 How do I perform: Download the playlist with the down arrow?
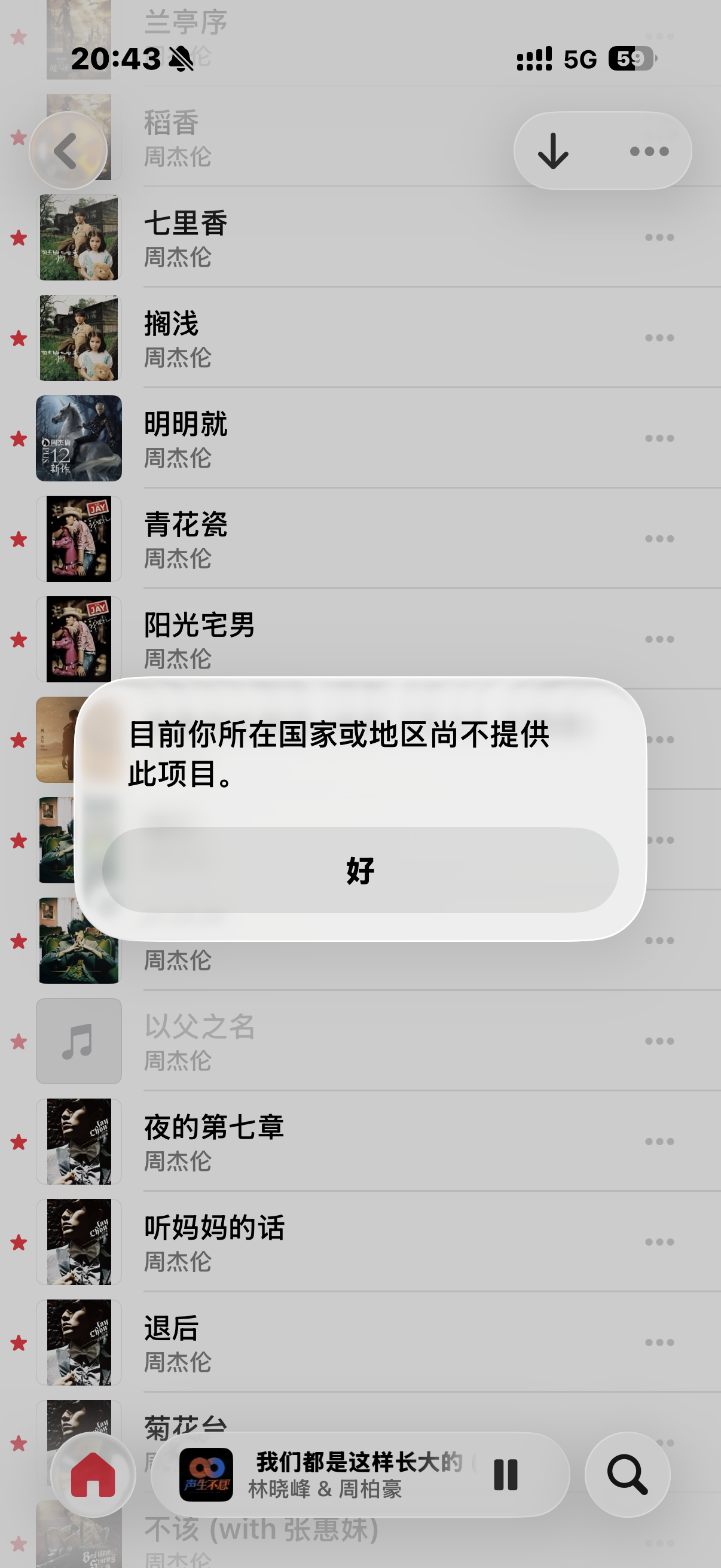coord(553,151)
